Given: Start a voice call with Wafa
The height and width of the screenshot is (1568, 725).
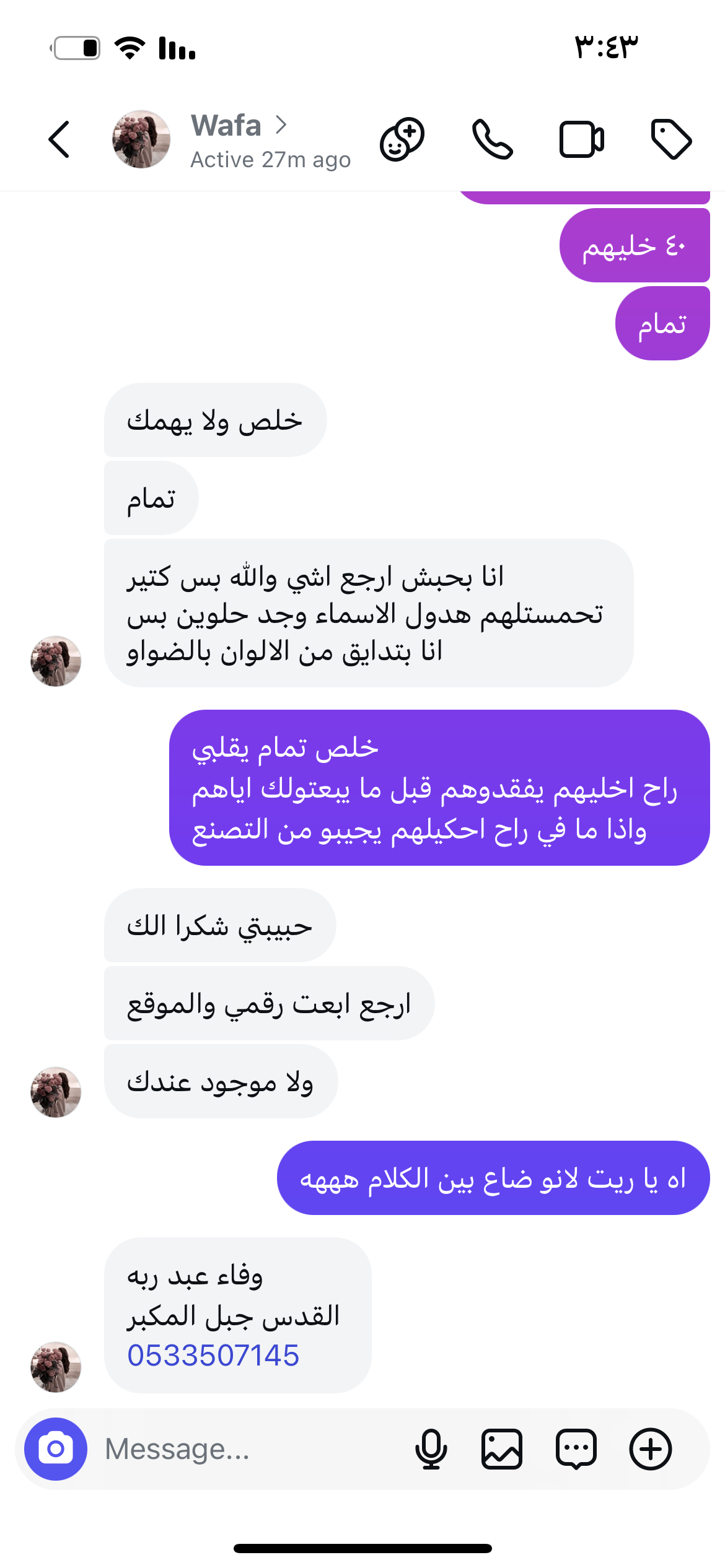Looking at the screenshot, I should pos(492,139).
